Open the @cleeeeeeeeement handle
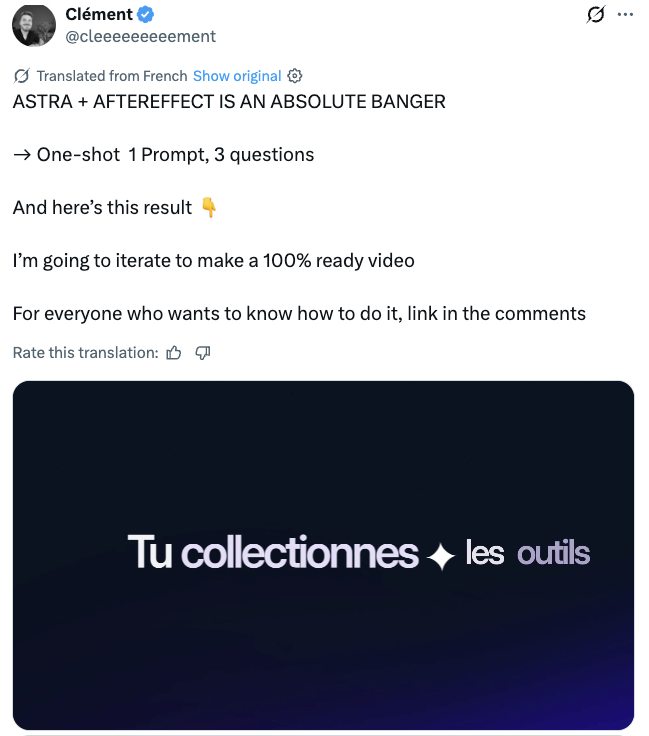Image resolution: width=649 pixels, height=736 pixels. [140, 36]
